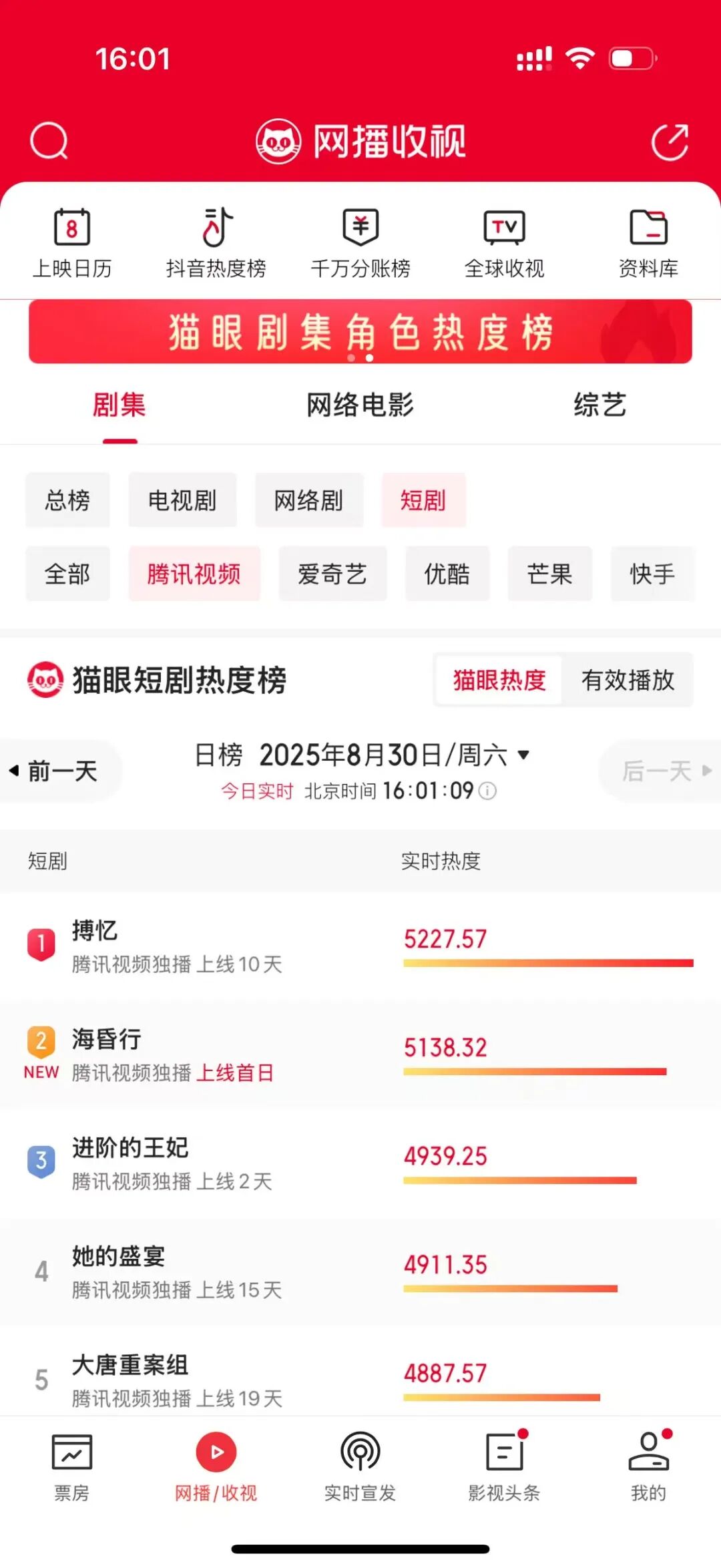Open 上映日历 calendar shortcut
This screenshot has width=721, height=1568.
72,243
